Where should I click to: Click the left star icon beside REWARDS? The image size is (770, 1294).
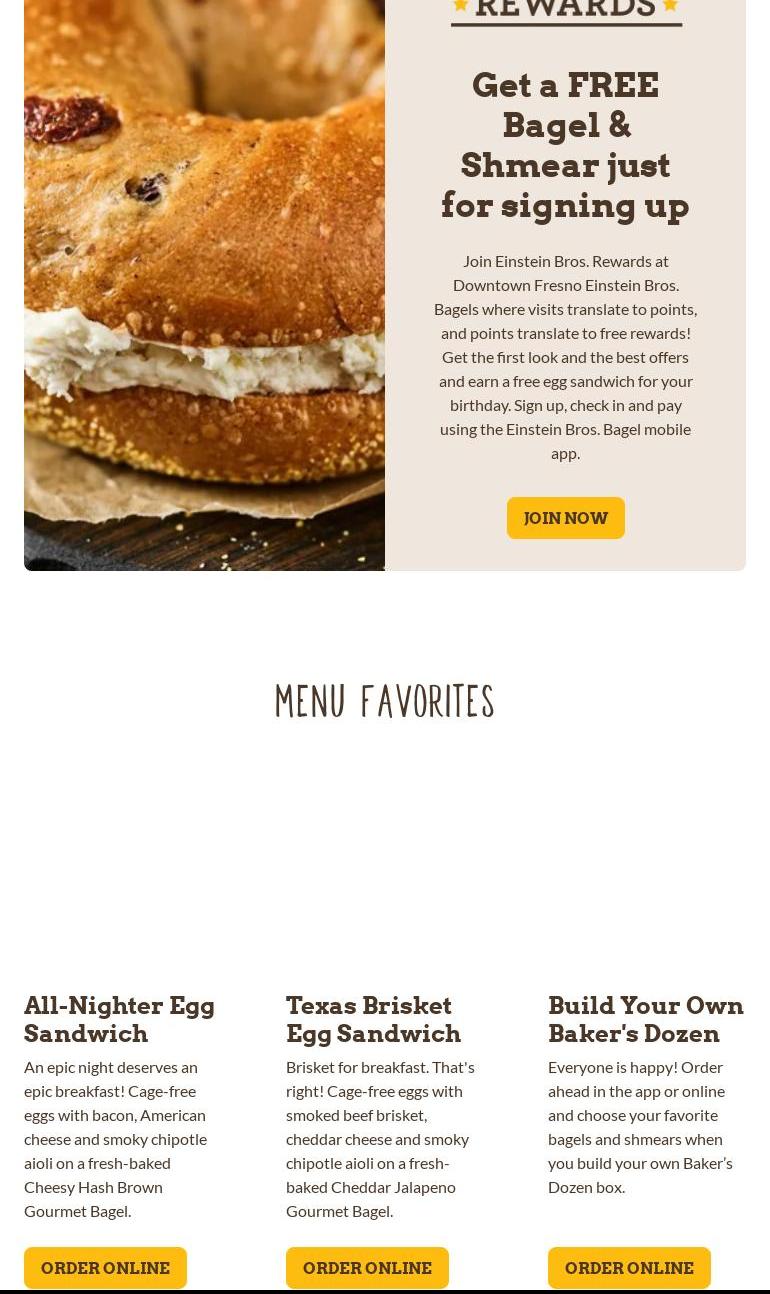click(x=460, y=7)
